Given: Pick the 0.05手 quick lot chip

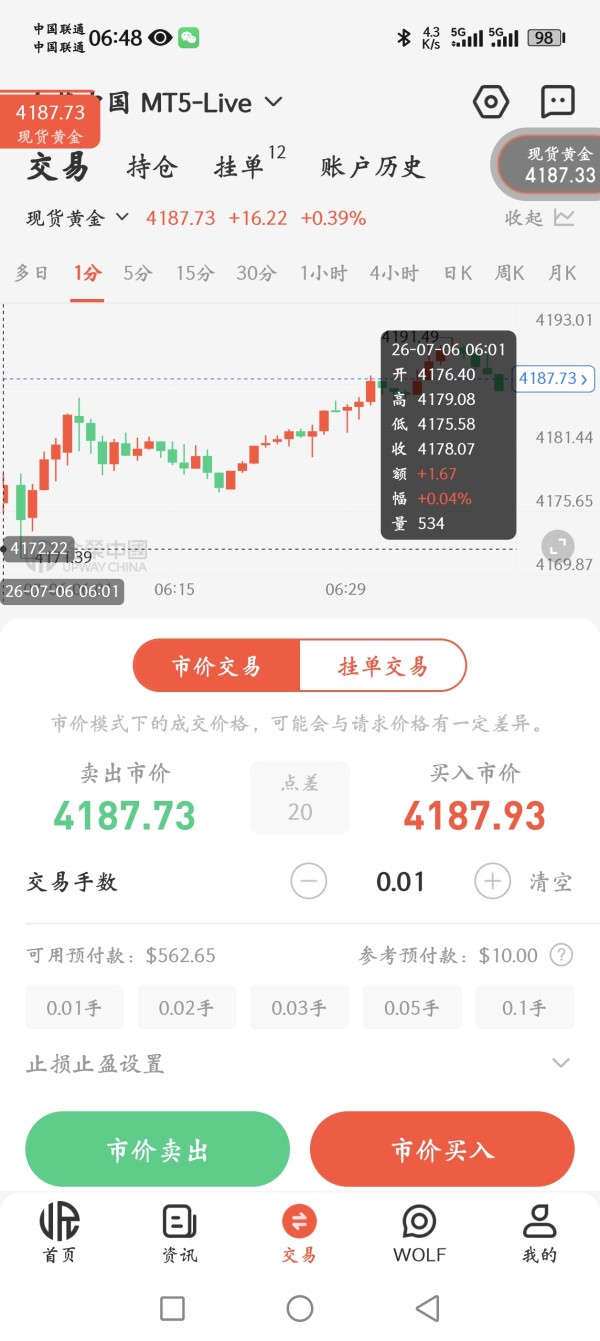Looking at the screenshot, I should [412, 1008].
